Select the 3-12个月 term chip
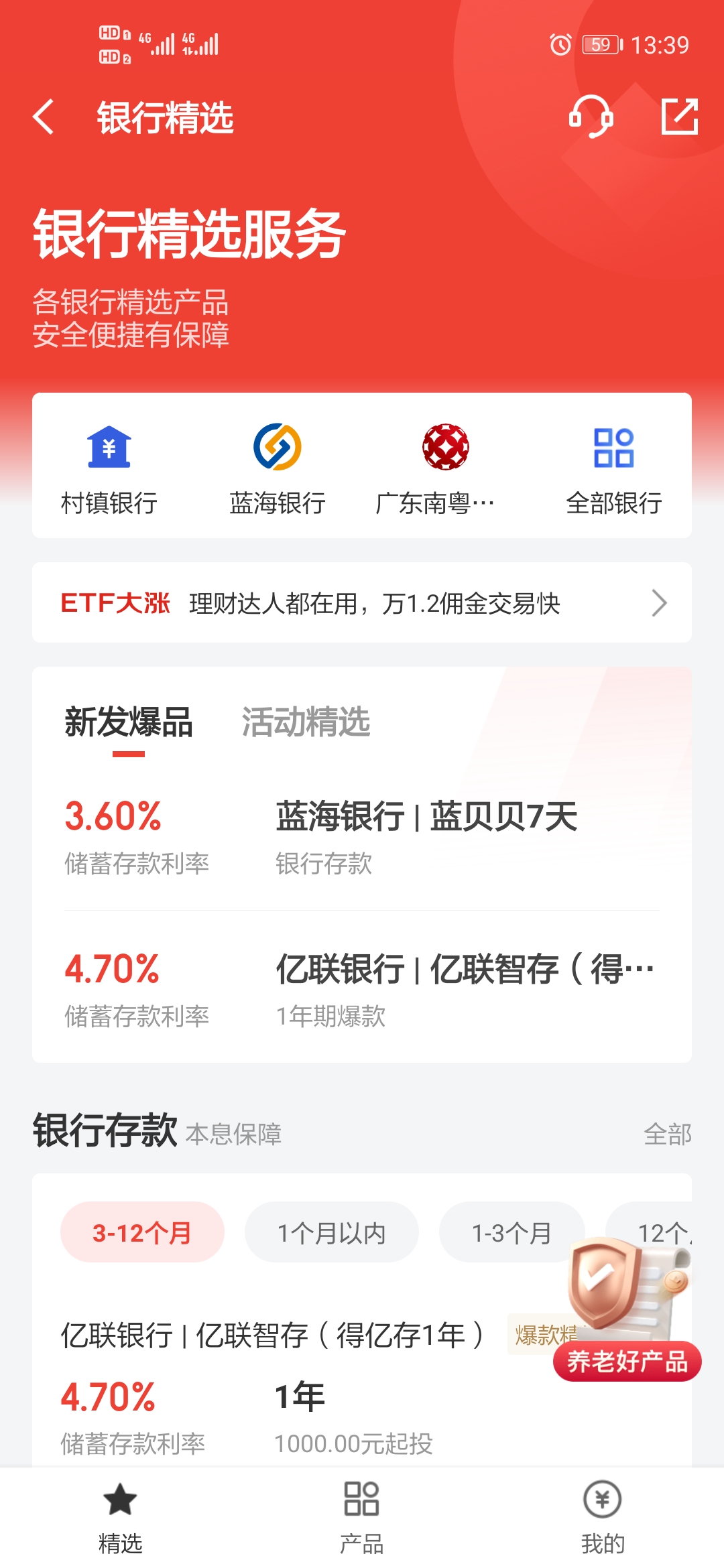The height and width of the screenshot is (1568, 724). click(x=142, y=1232)
